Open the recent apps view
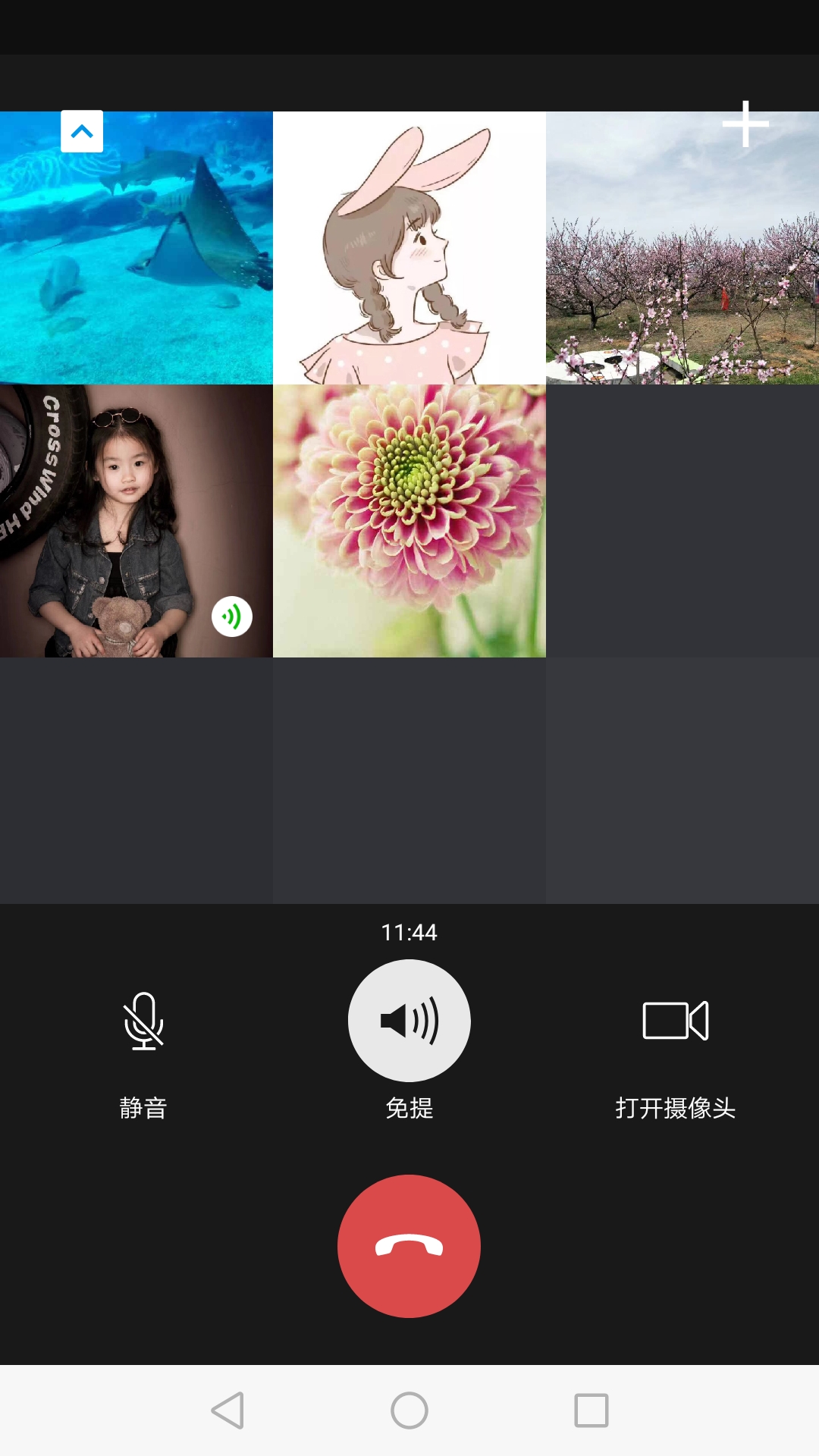Screen dimensions: 819x1456 pyautogui.click(x=591, y=1410)
